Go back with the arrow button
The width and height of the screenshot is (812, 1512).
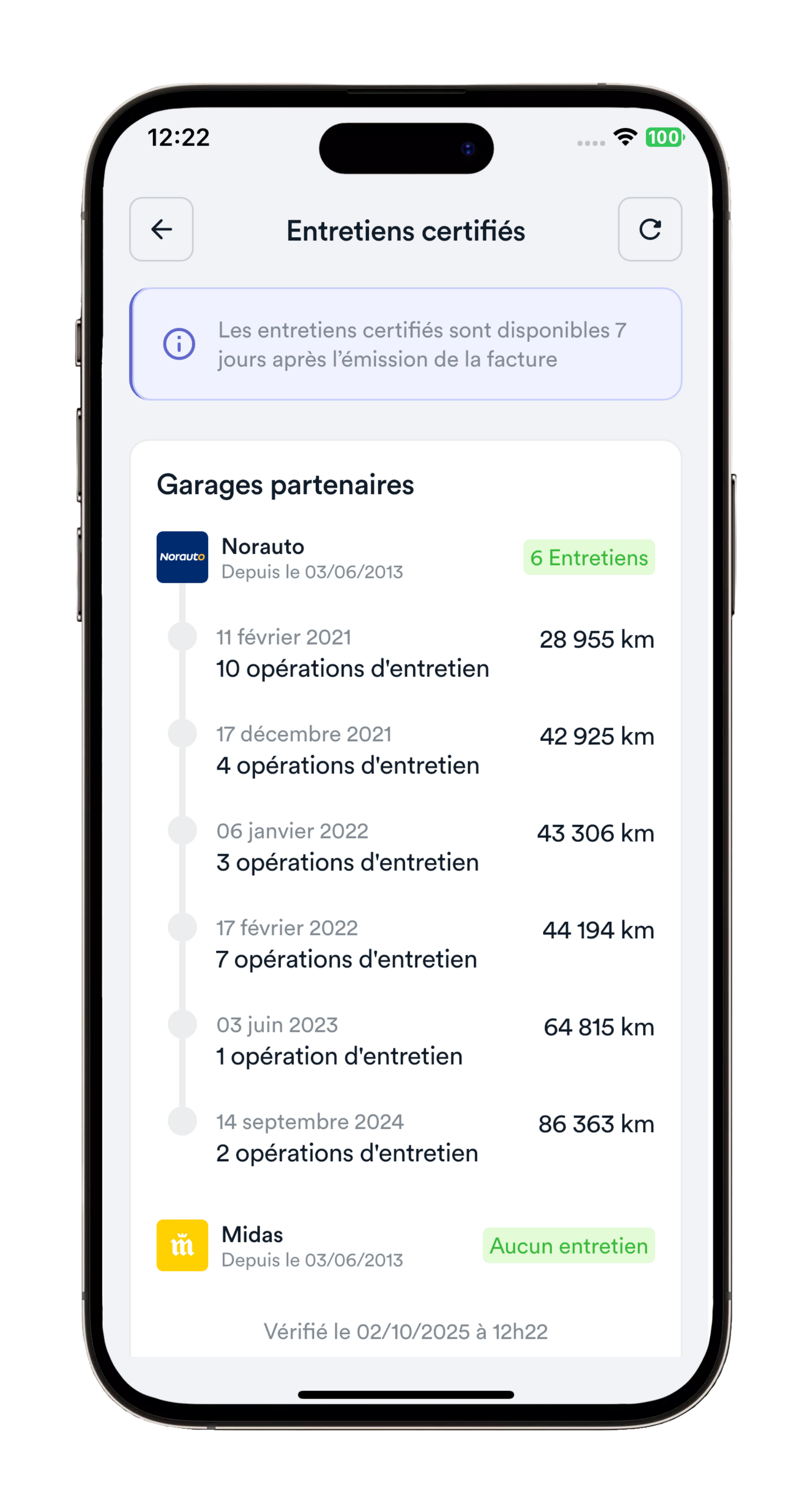point(161,229)
